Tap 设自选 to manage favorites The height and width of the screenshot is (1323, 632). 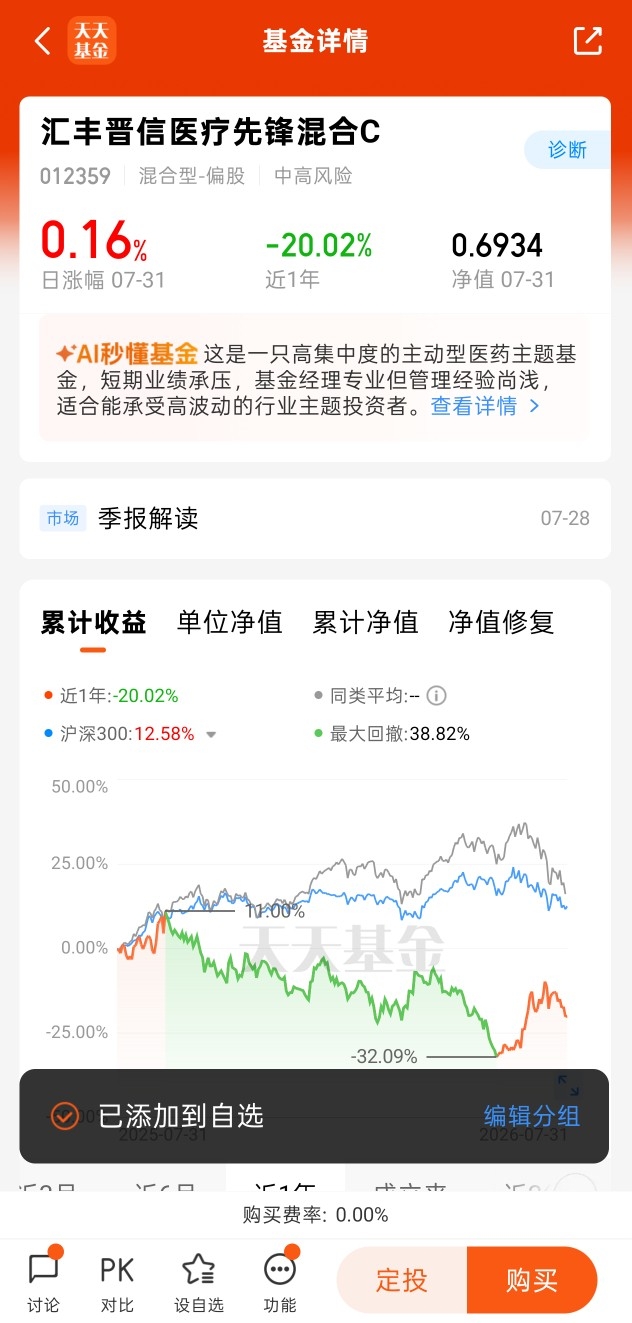click(x=199, y=1281)
